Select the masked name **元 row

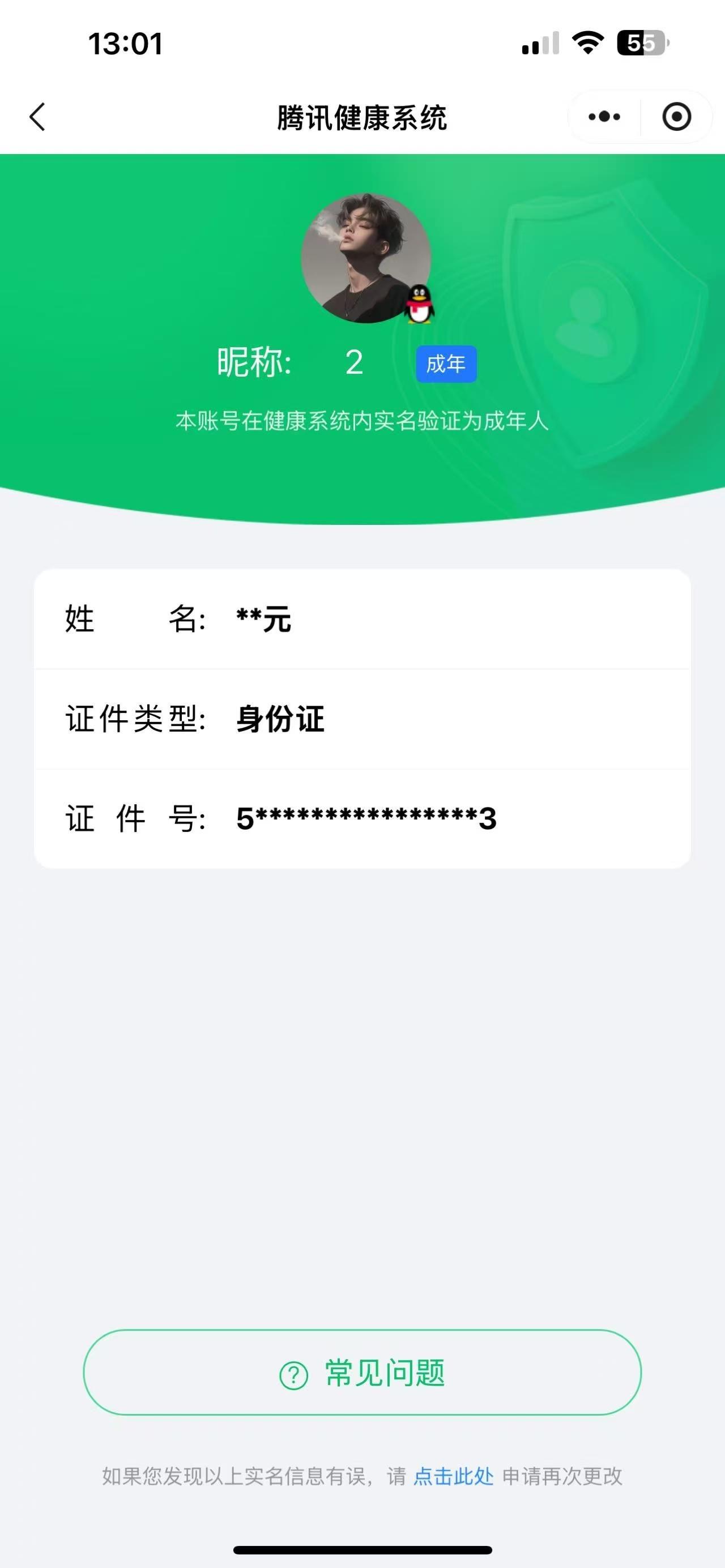point(263,619)
